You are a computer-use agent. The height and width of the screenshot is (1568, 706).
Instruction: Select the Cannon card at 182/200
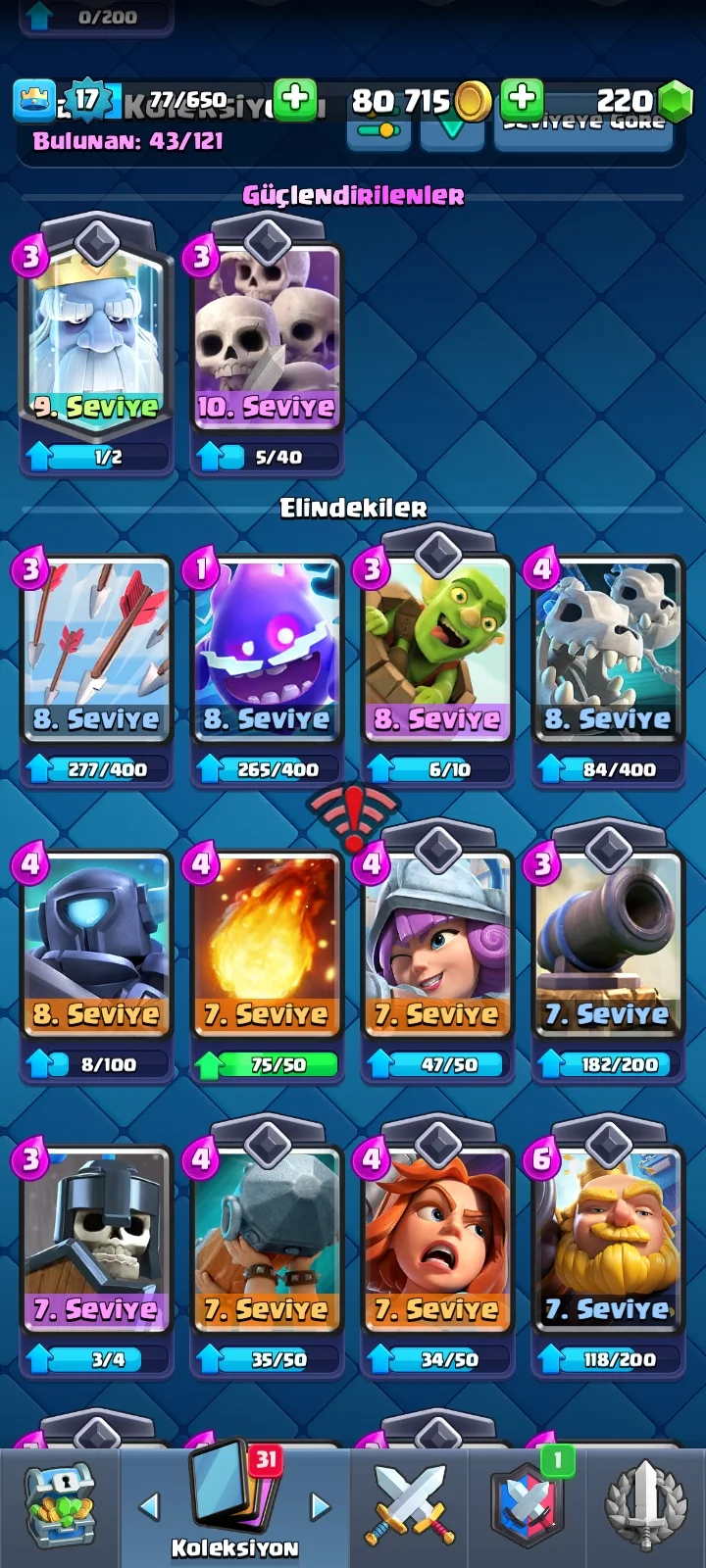click(x=608, y=956)
